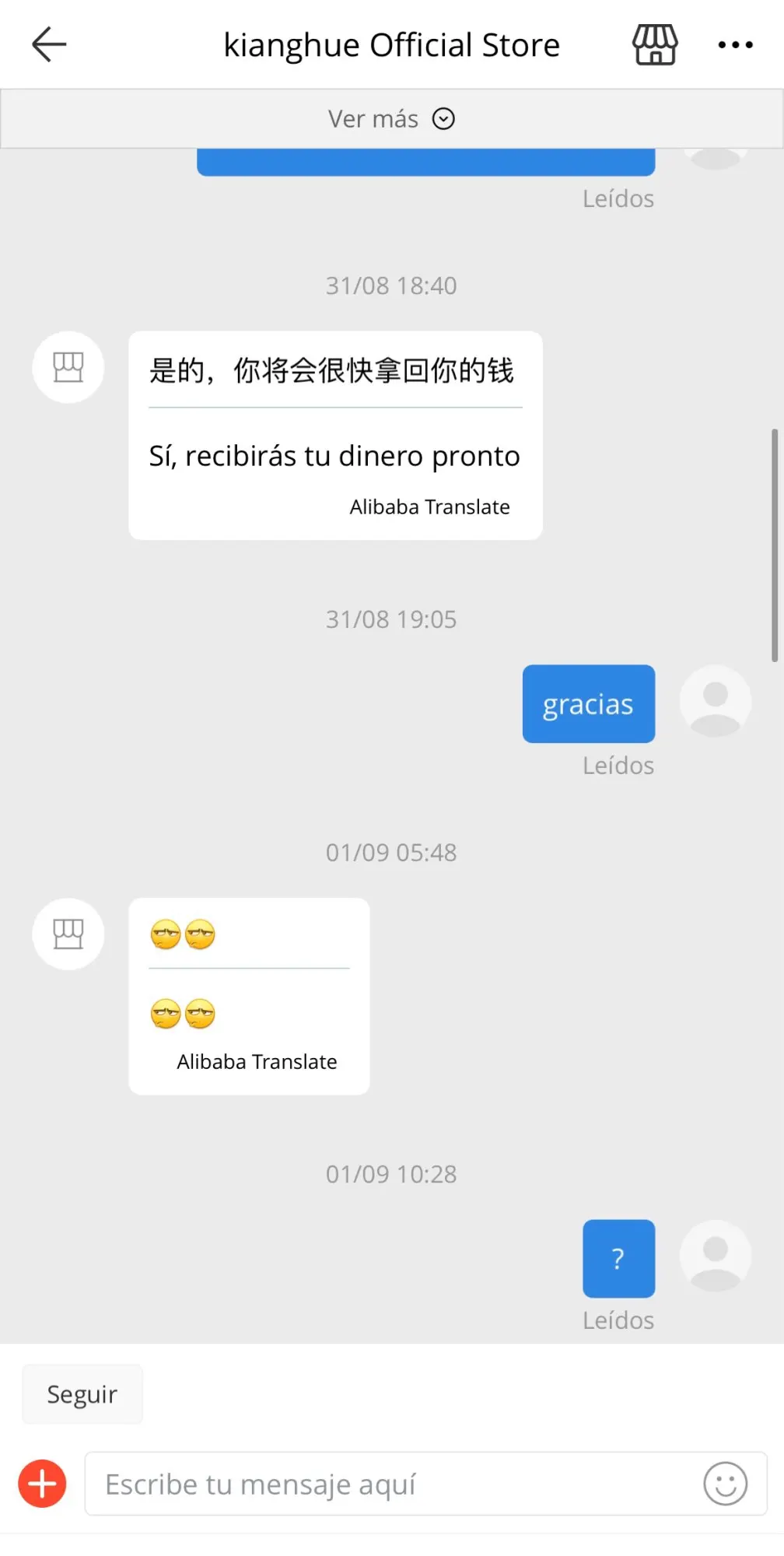784x1556 pixels.
Task: Expand the Ver más section
Action: click(391, 119)
